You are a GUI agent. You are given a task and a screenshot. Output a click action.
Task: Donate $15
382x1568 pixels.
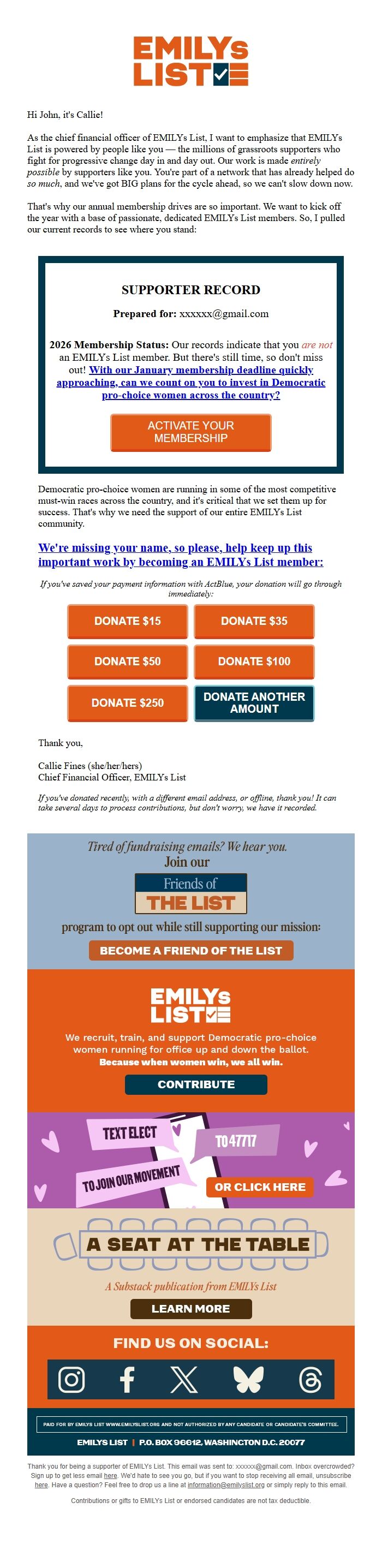tap(127, 621)
